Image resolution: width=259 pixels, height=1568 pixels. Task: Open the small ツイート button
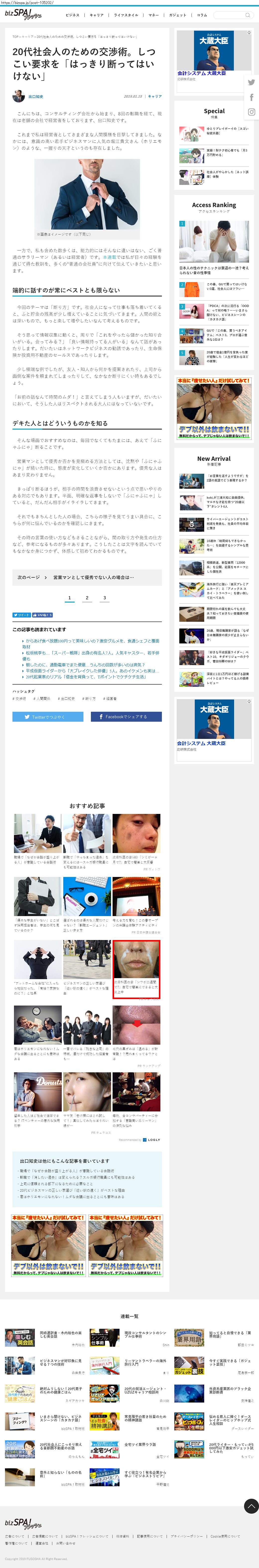pyautogui.click(x=21, y=615)
